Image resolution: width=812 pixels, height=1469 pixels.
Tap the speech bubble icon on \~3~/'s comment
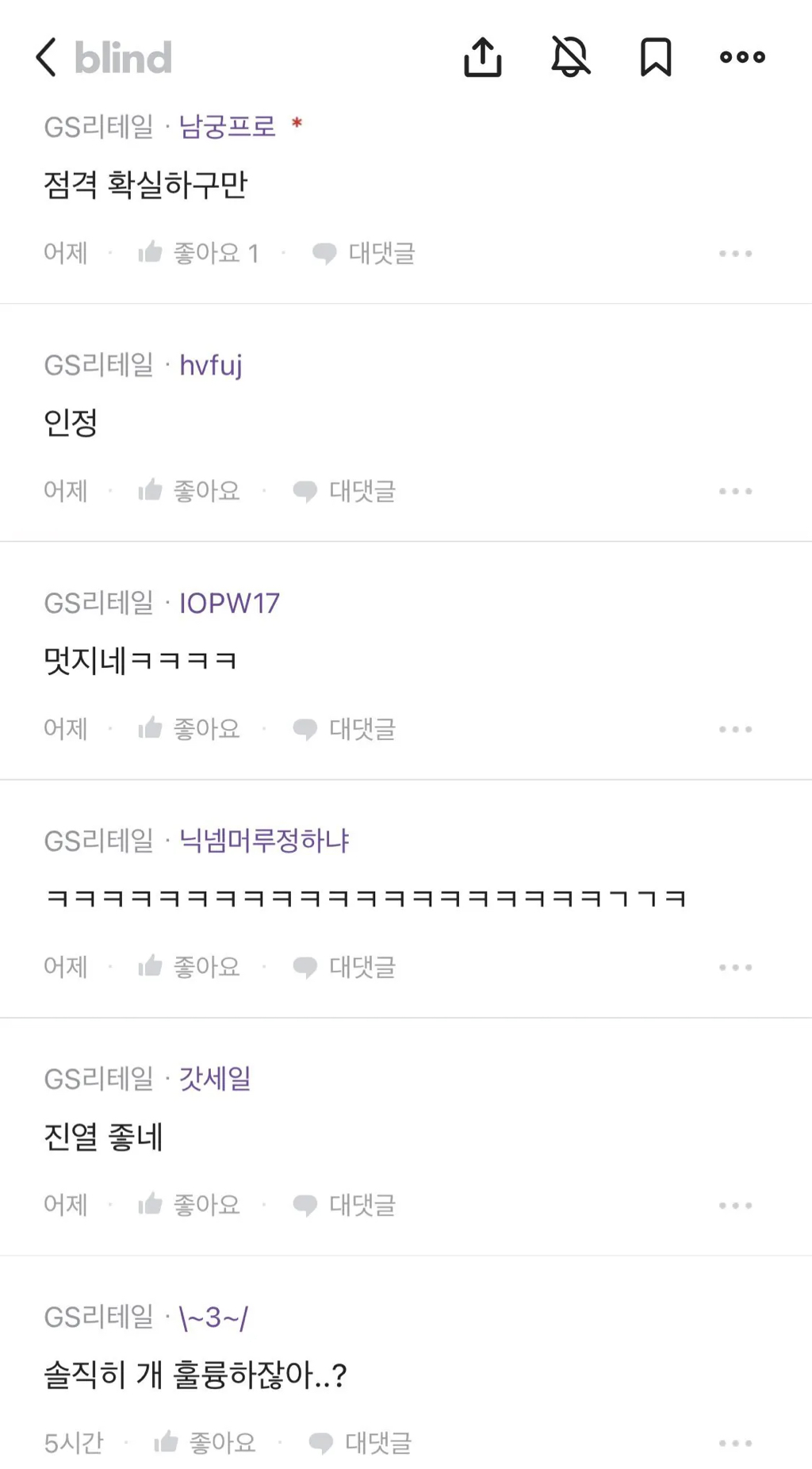click(321, 1441)
